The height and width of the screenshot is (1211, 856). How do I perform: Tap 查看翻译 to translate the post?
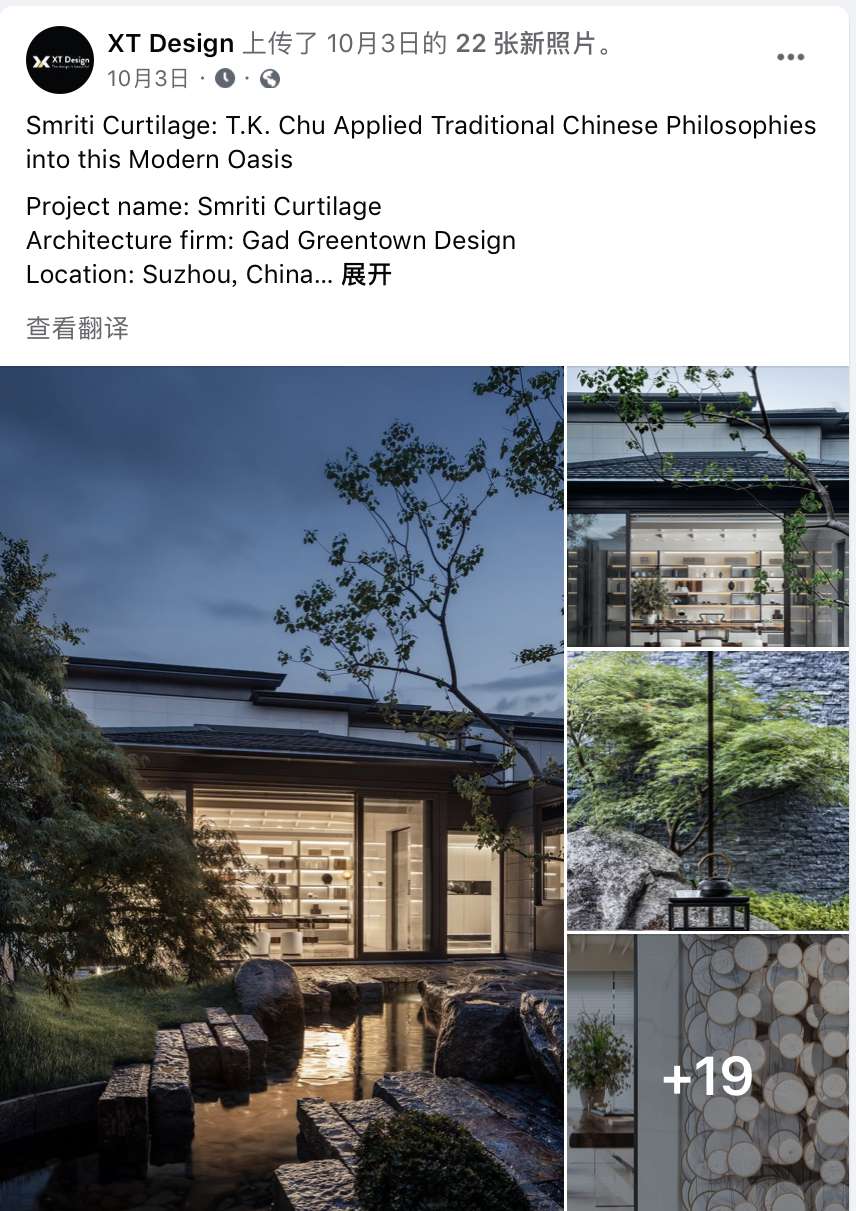click(x=77, y=328)
